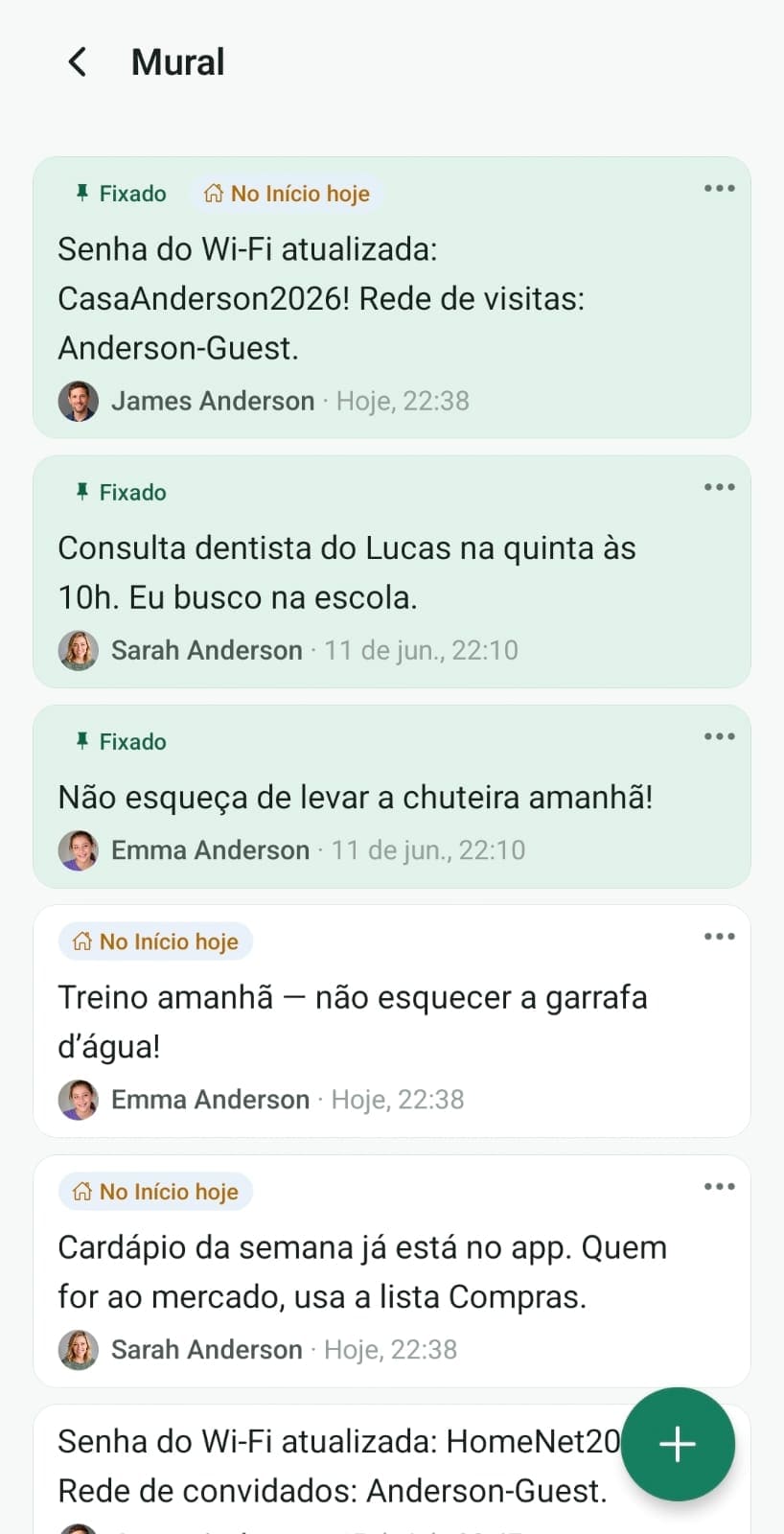Screen dimensions: 784x1534
Task: Open options for the Lucas dentist note
Action: [x=719, y=487]
